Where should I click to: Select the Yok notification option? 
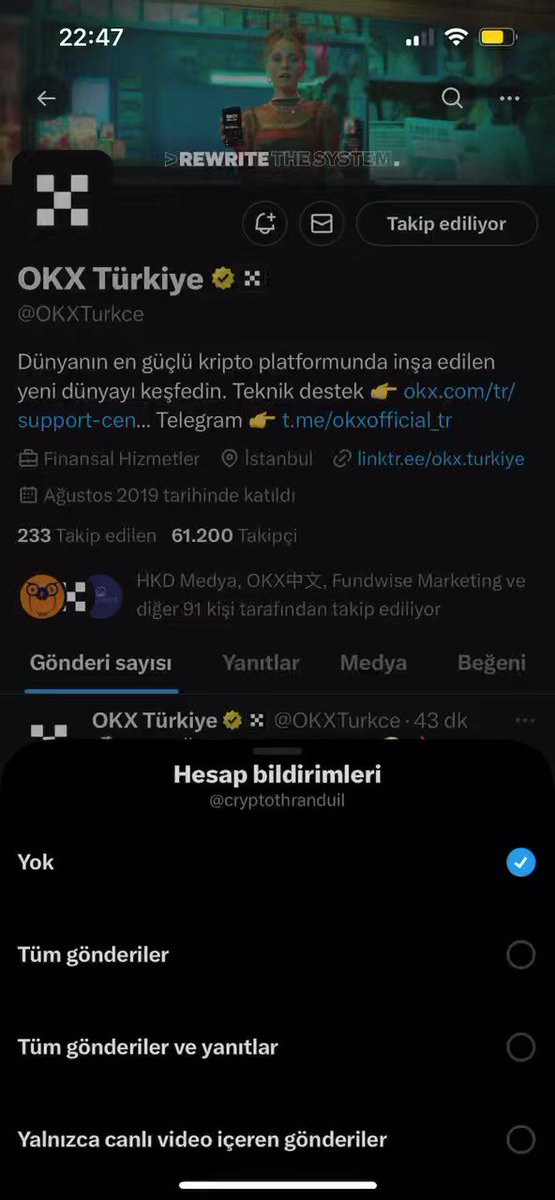(277, 862)
